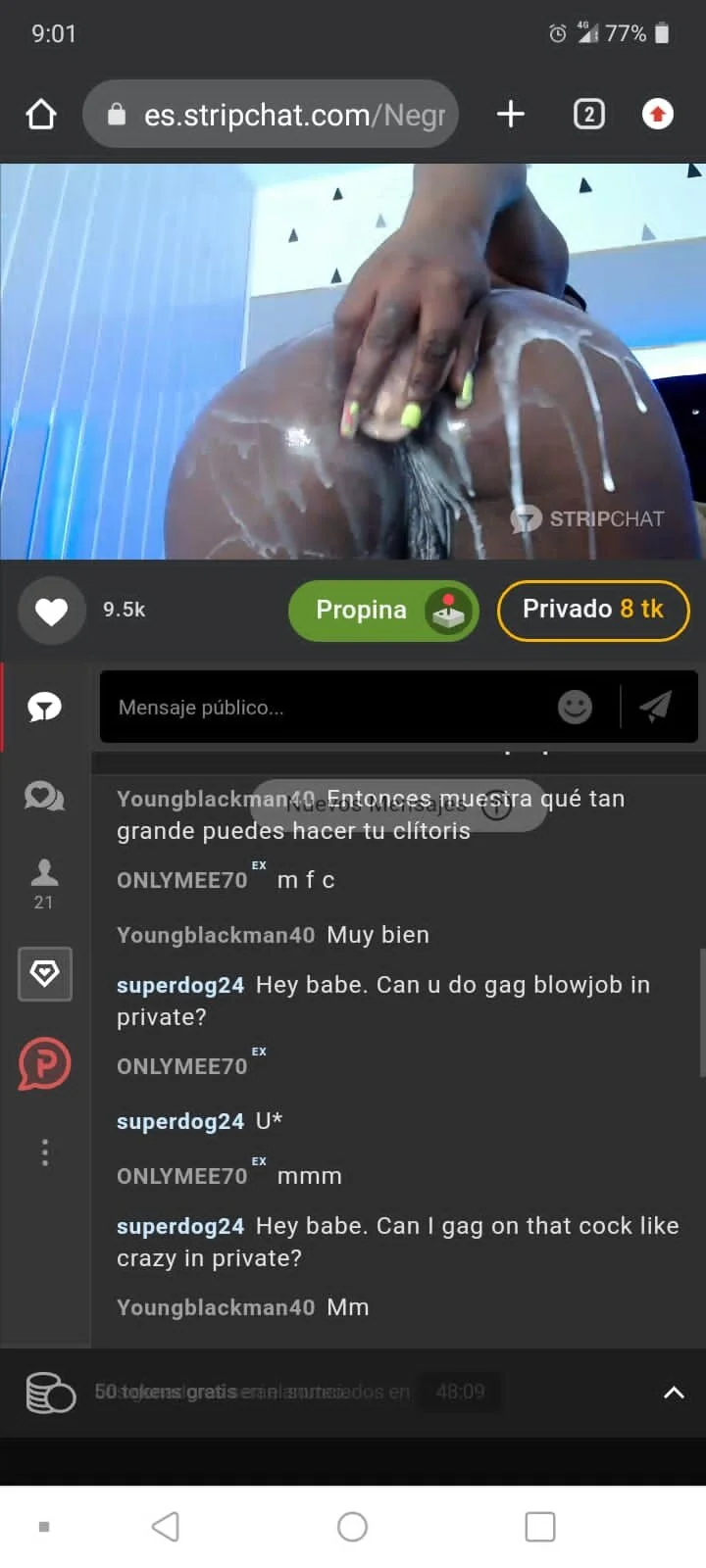The height and width of the screenshot is (1568, 706).
Task: Jump to new messages via Nuevos Mensajes
Action: (x=398, y=805)
